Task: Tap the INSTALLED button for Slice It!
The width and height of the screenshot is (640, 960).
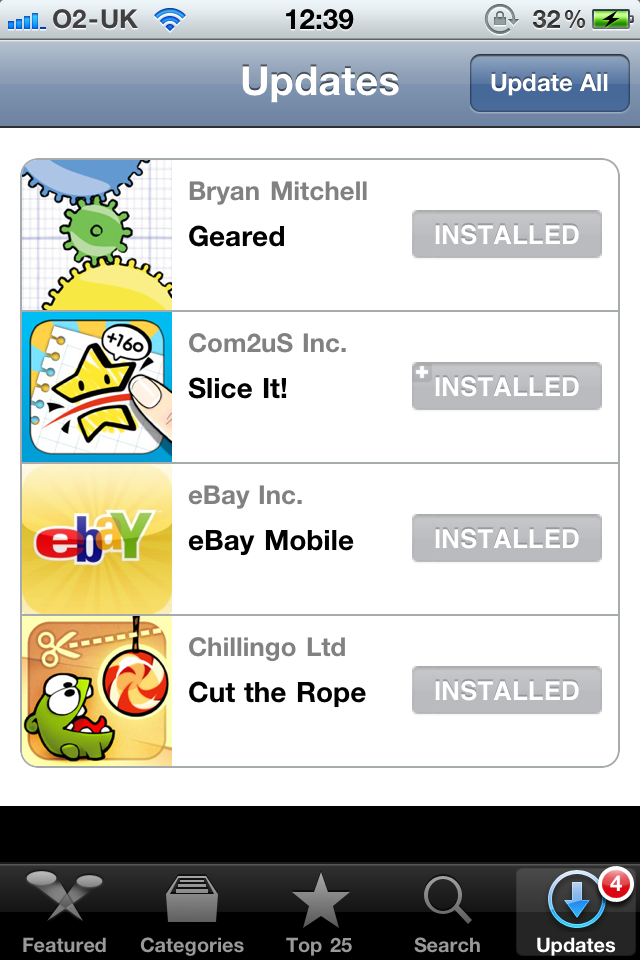Action: (507, 387)
